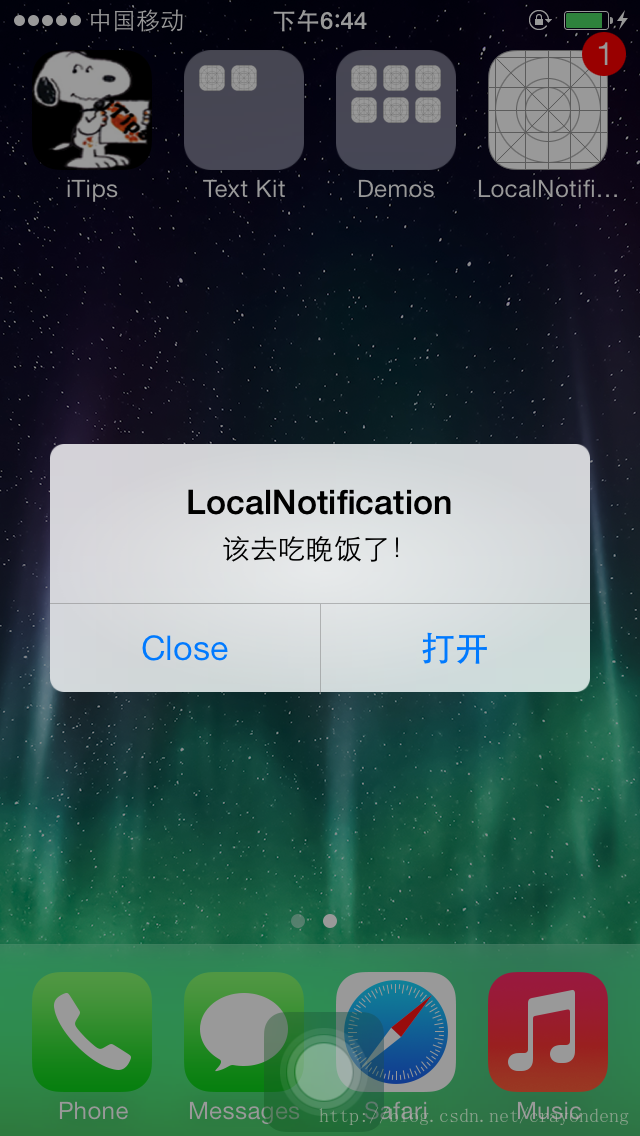This screenshot has width=640, height=1136.
Task: Dismiss the alert with Close
Action: coord(185,648)
